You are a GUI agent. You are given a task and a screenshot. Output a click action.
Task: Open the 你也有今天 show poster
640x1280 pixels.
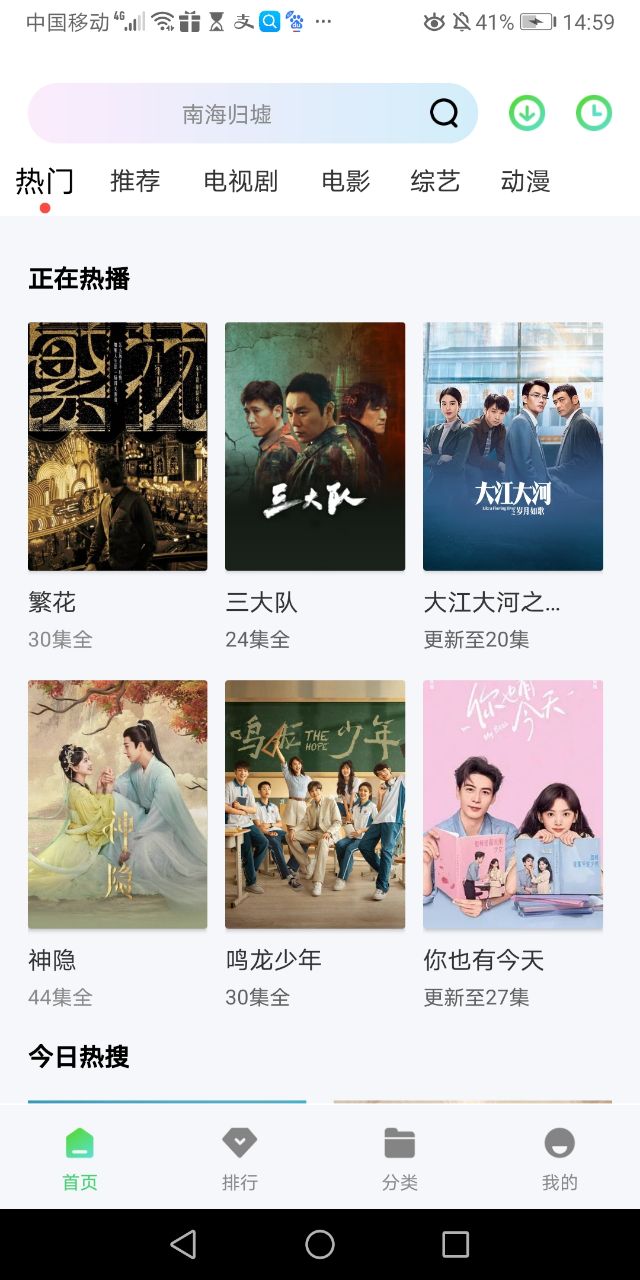click(x=513, y=804)
